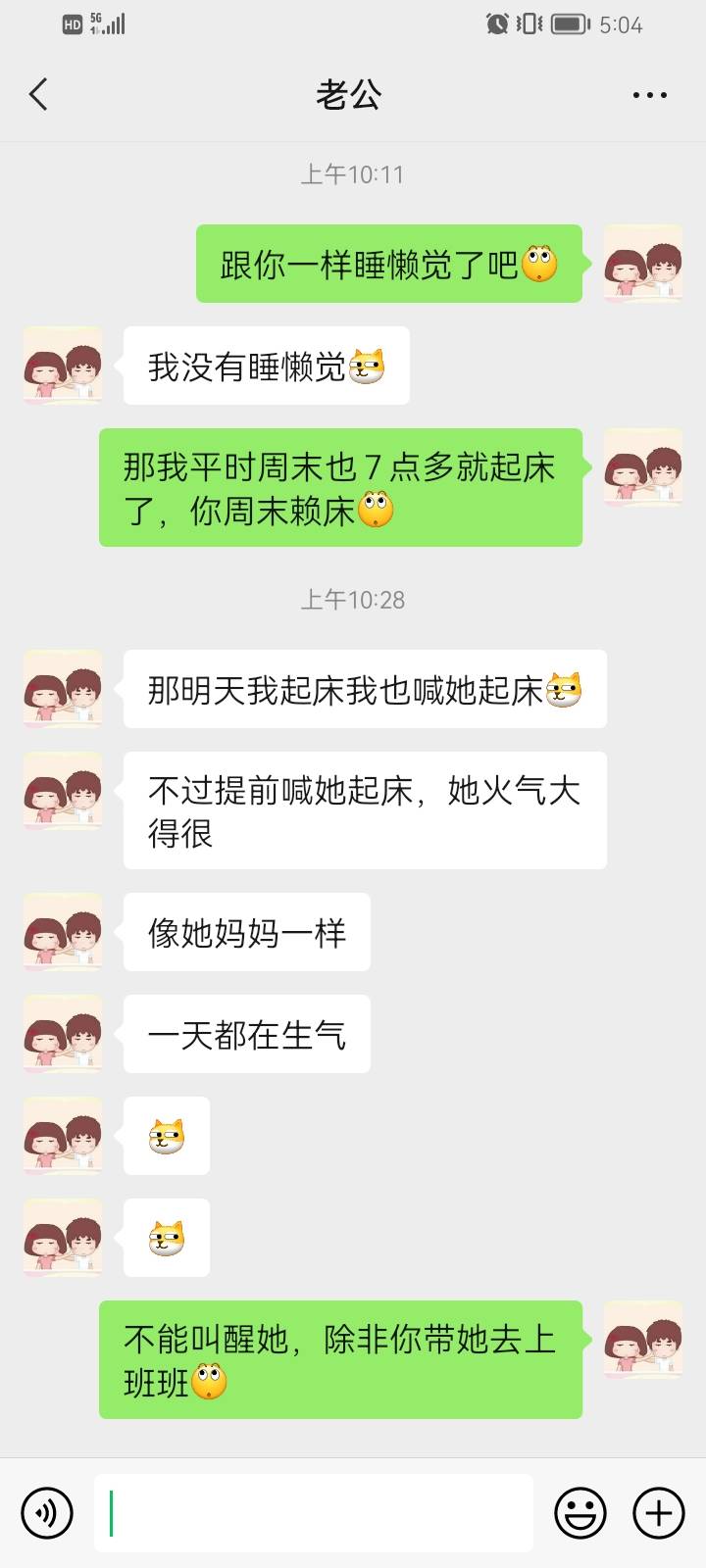Image resolution: width=706 pixels, height=1568 pixels.
Task: Click the text input field
Action: coord(314,1512)
